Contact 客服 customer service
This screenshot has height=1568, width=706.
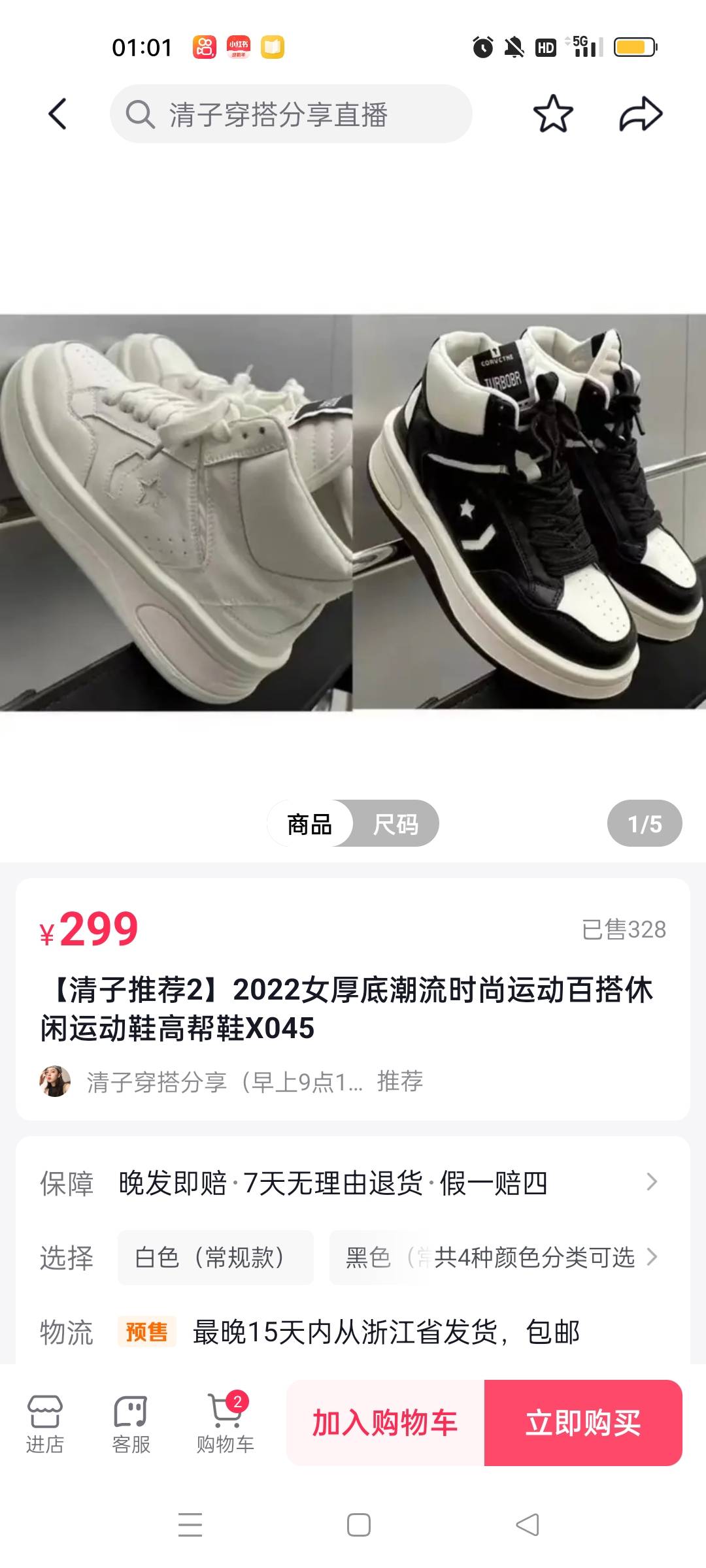pos(131,1424)
